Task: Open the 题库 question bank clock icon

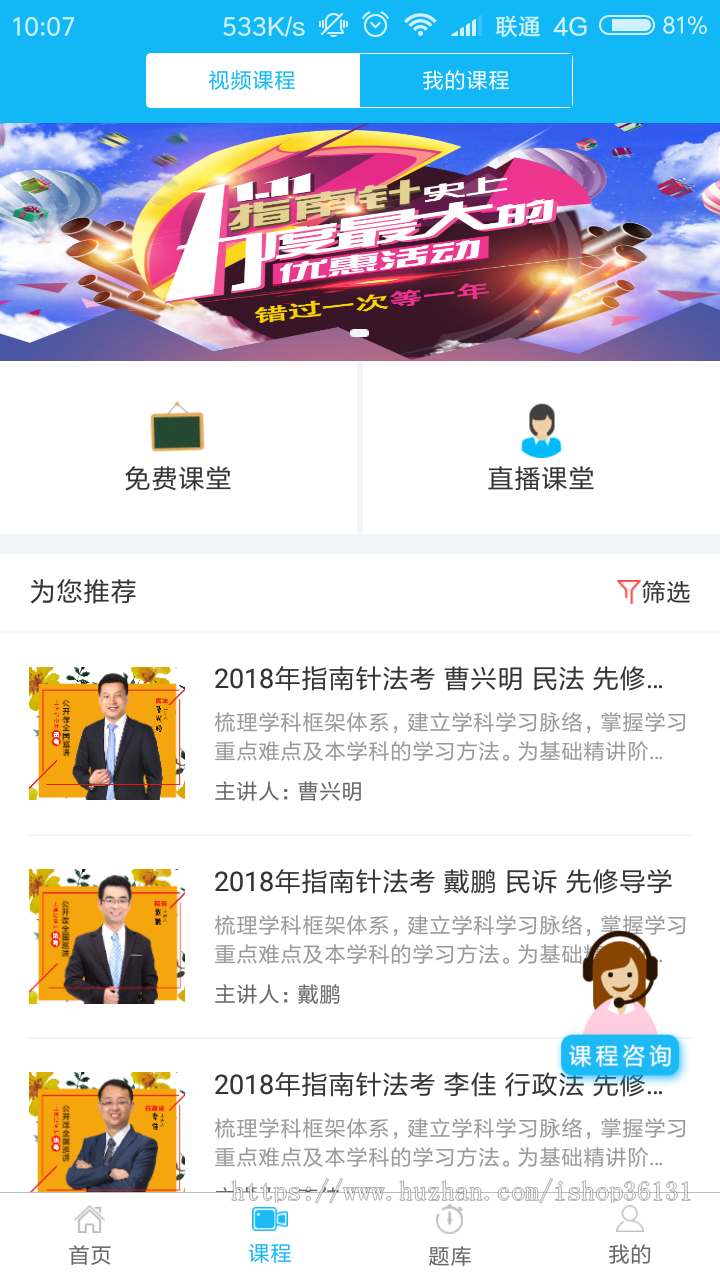Action: (x=450, y=1220)
